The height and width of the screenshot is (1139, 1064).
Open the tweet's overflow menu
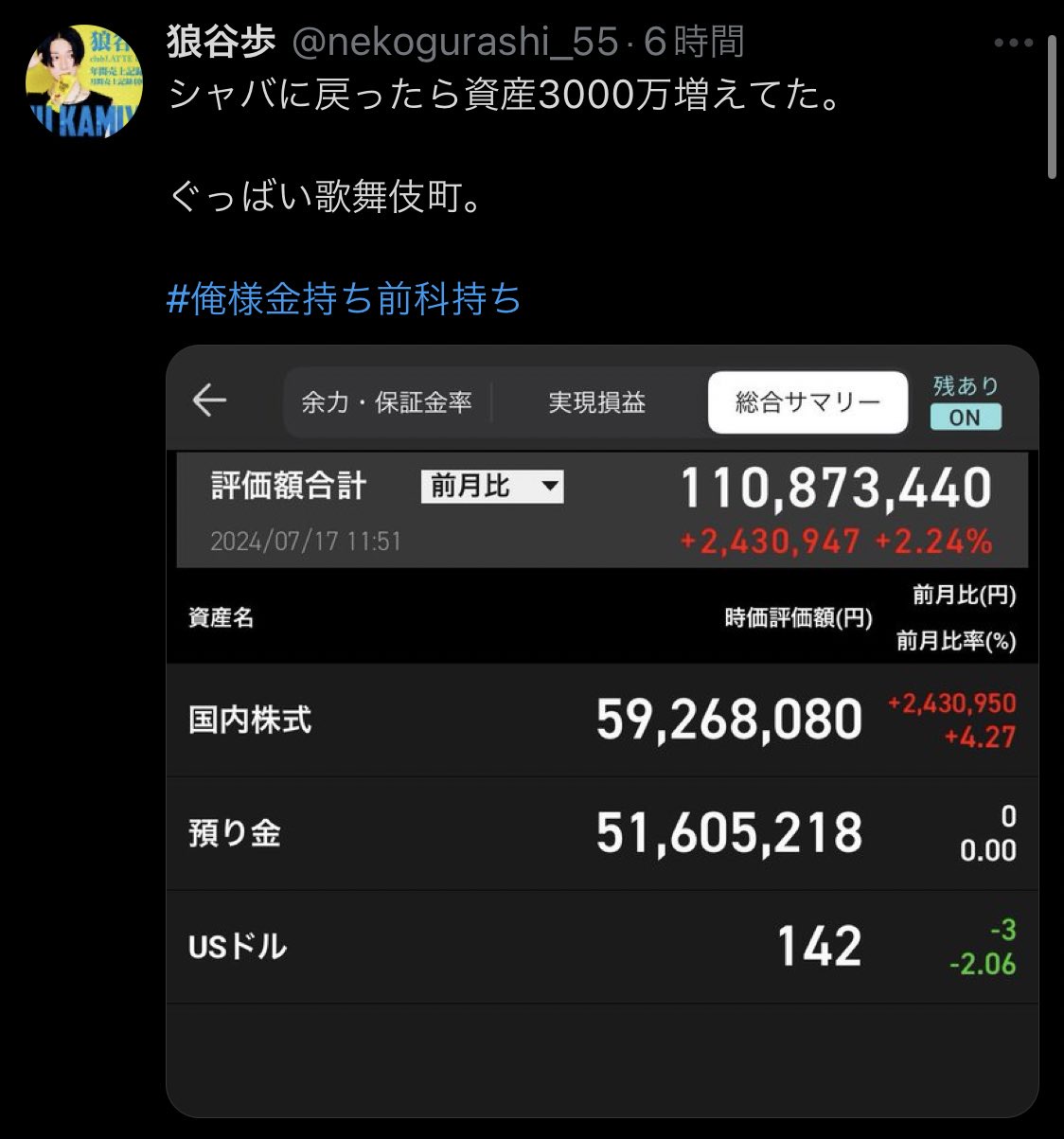pyautogui.click(x=1013, y=43)
